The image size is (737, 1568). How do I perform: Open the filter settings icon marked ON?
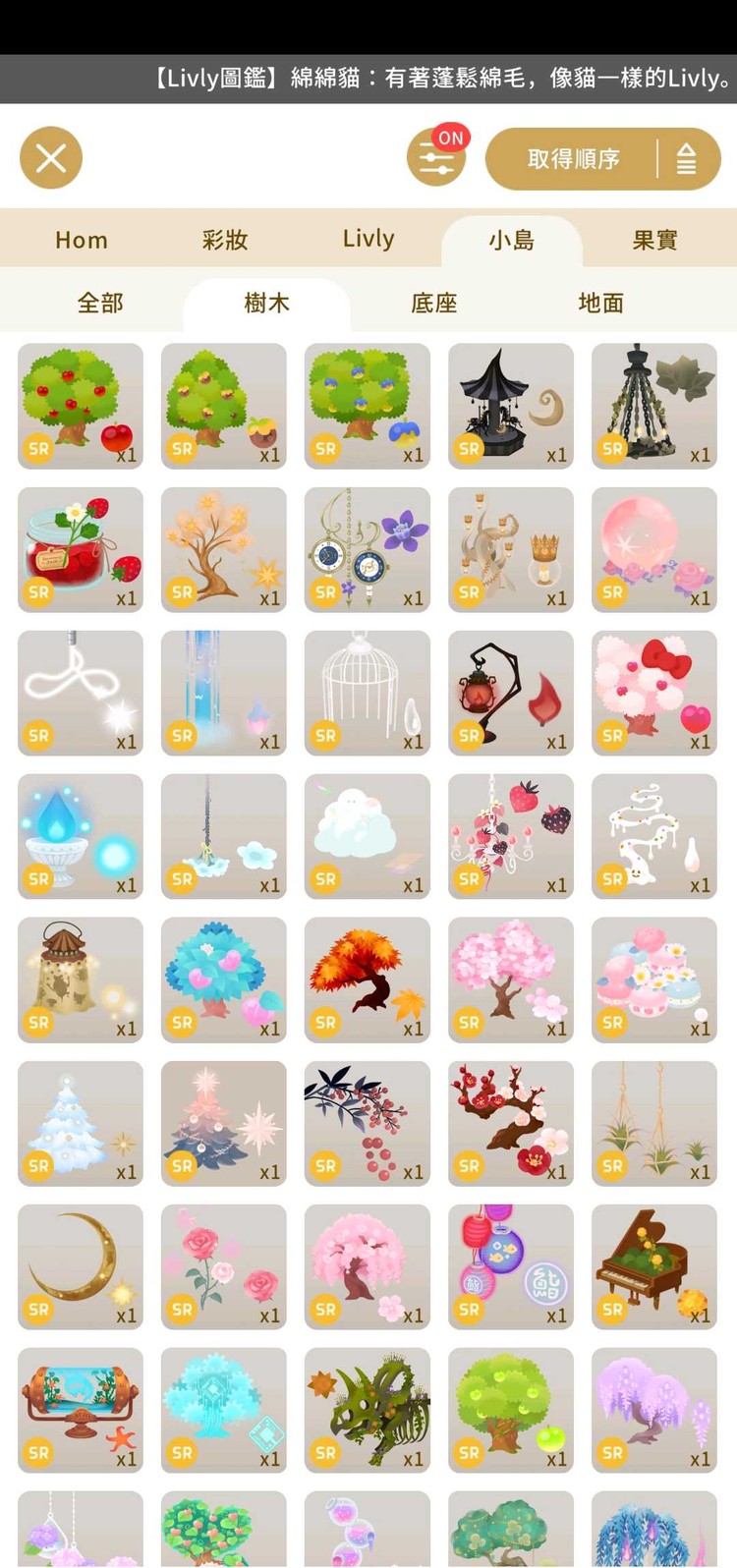pos(437,158)
